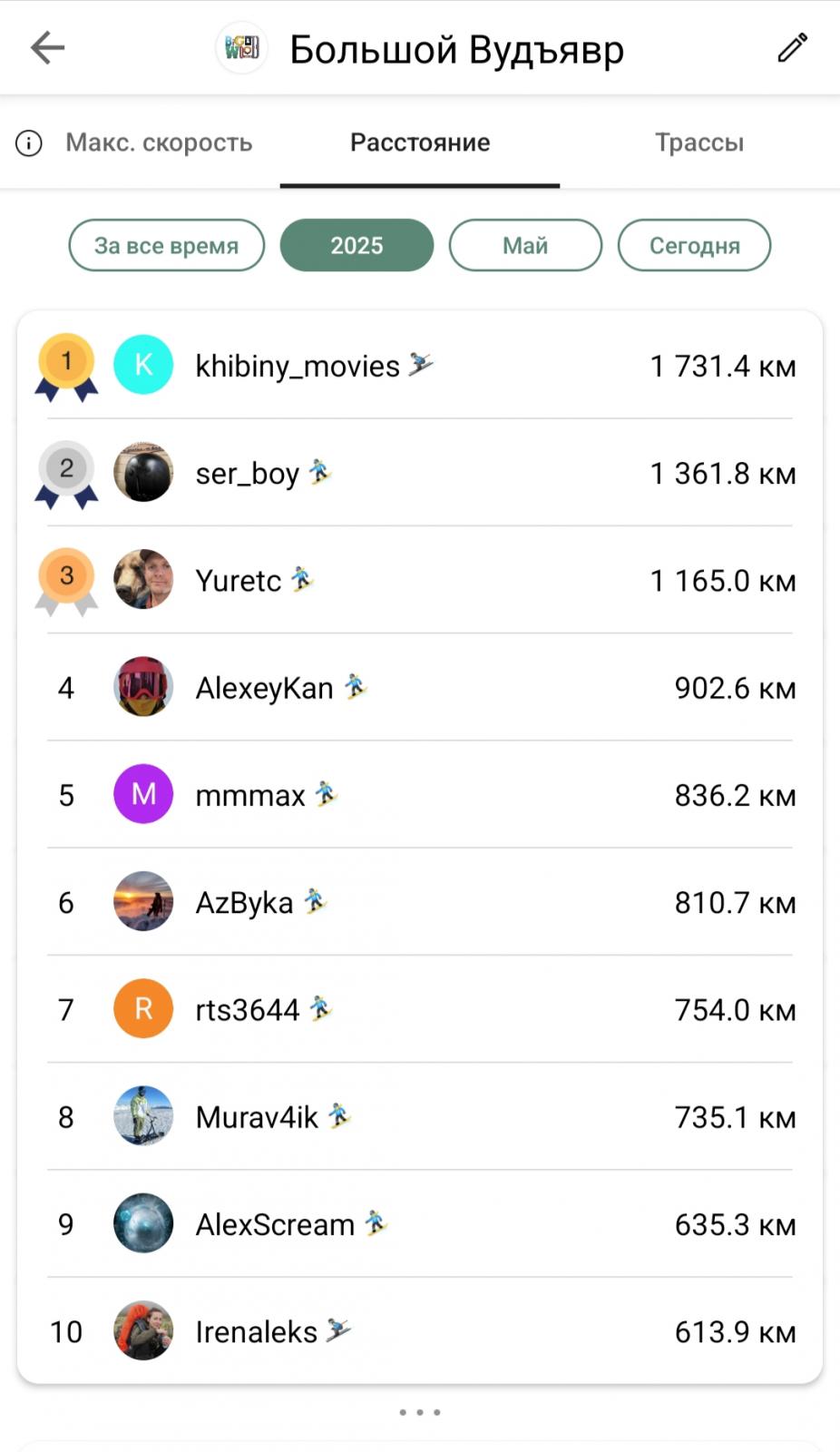Expand the list with the three dots

coord(420,1412)
